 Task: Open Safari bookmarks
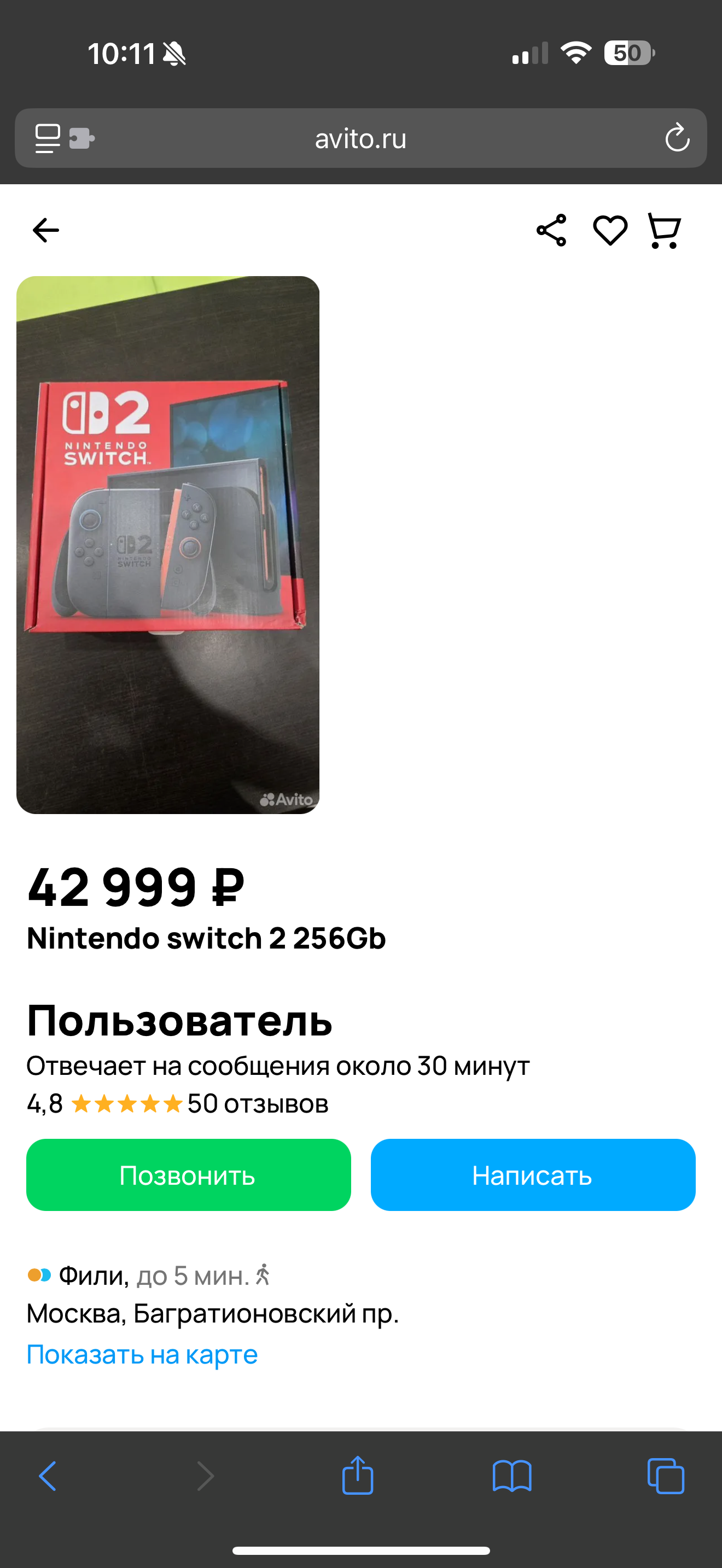point(512,1476)
